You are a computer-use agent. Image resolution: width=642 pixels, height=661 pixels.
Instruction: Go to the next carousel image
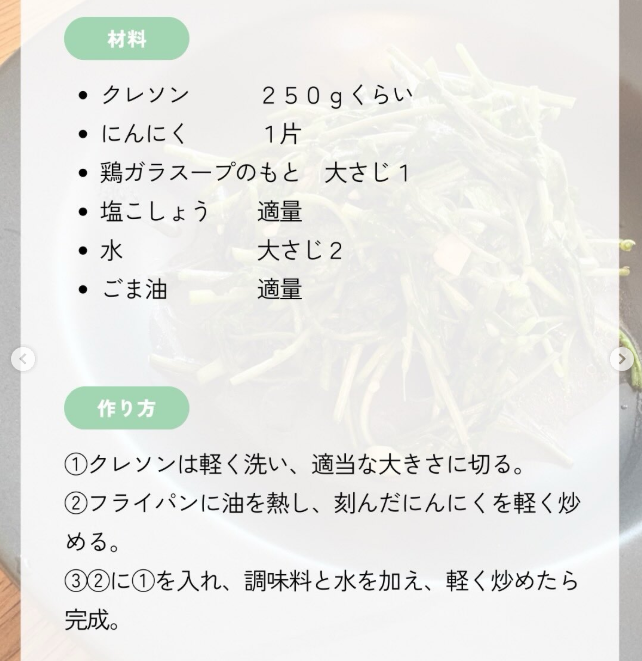coord(622,359)
